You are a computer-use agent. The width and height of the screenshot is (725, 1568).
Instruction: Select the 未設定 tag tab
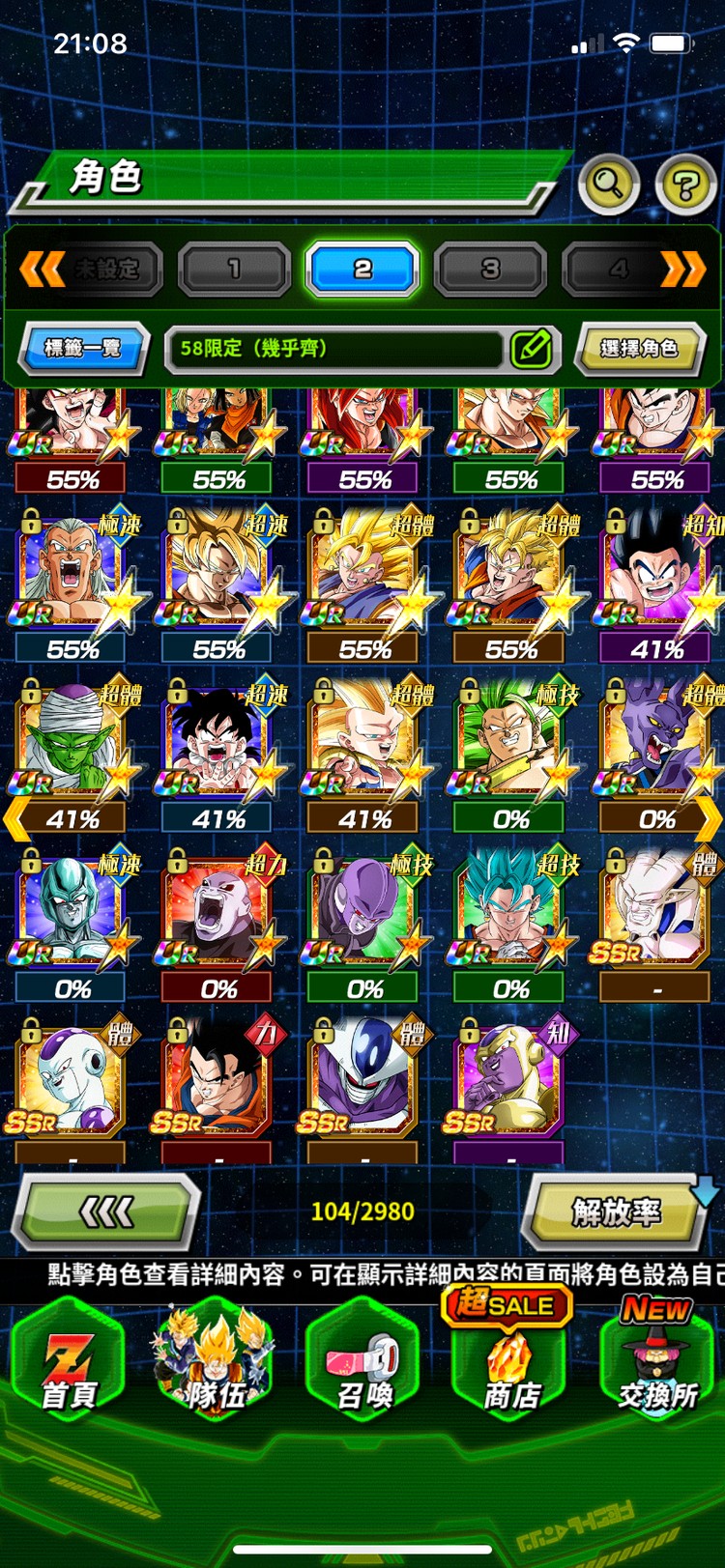click(106, 269)
